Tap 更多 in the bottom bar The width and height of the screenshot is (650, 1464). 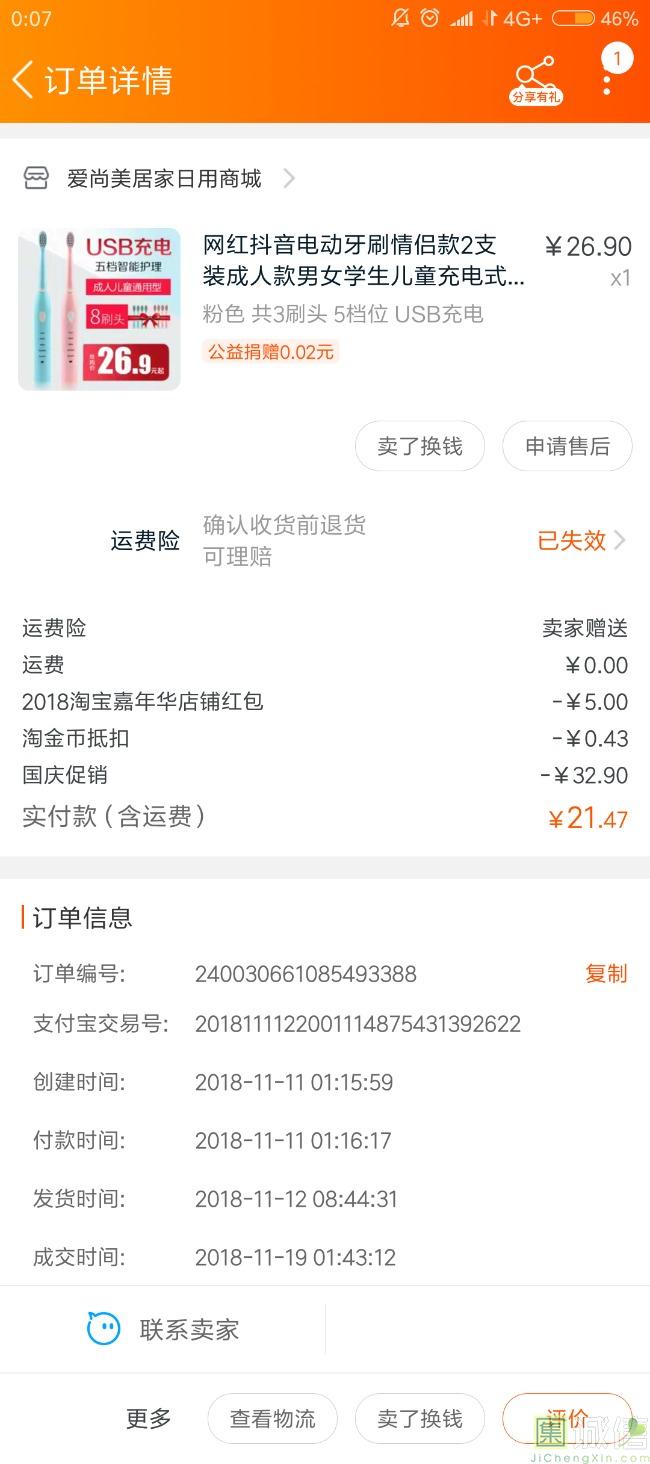[x=149, y=1419]
